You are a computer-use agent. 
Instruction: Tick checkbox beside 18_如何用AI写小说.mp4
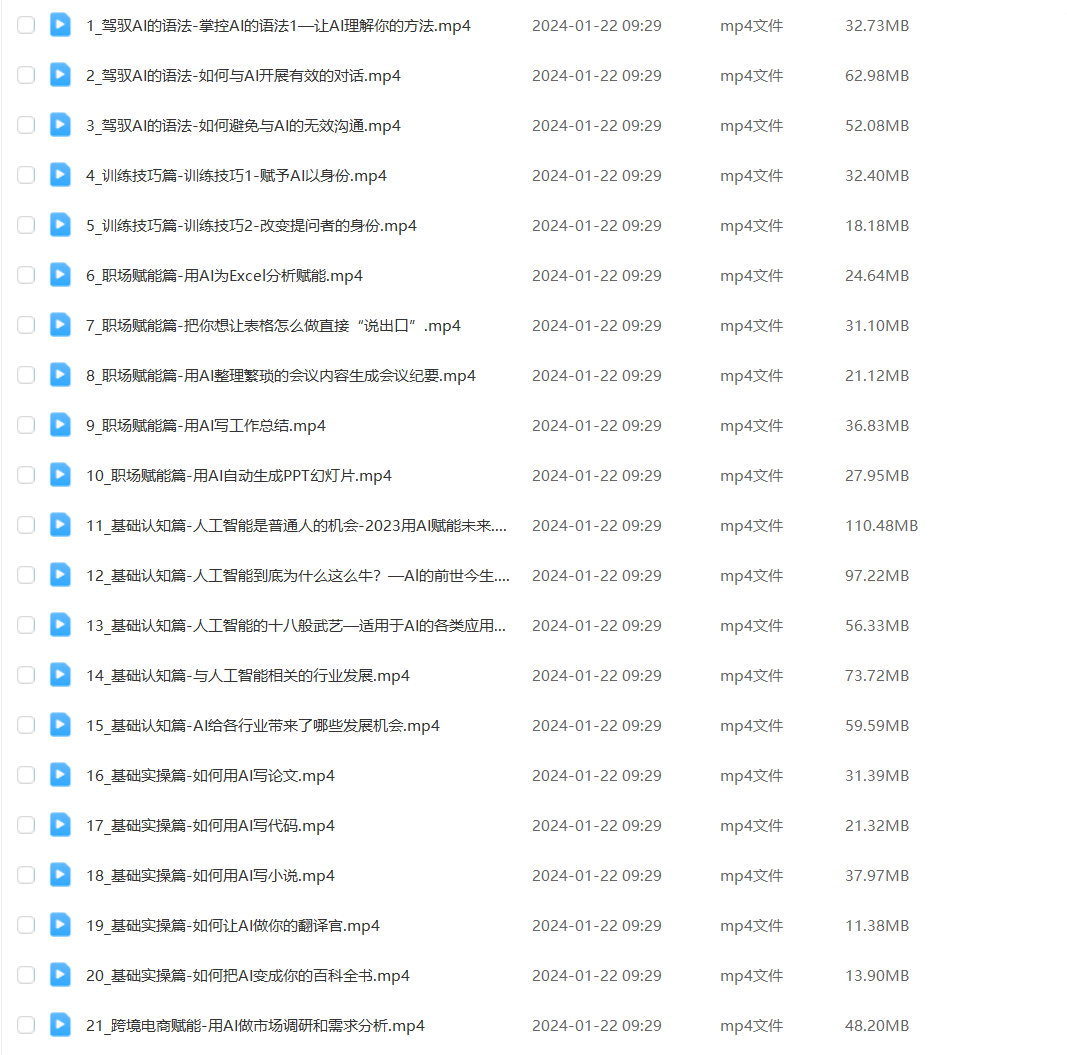pos(26,875)
